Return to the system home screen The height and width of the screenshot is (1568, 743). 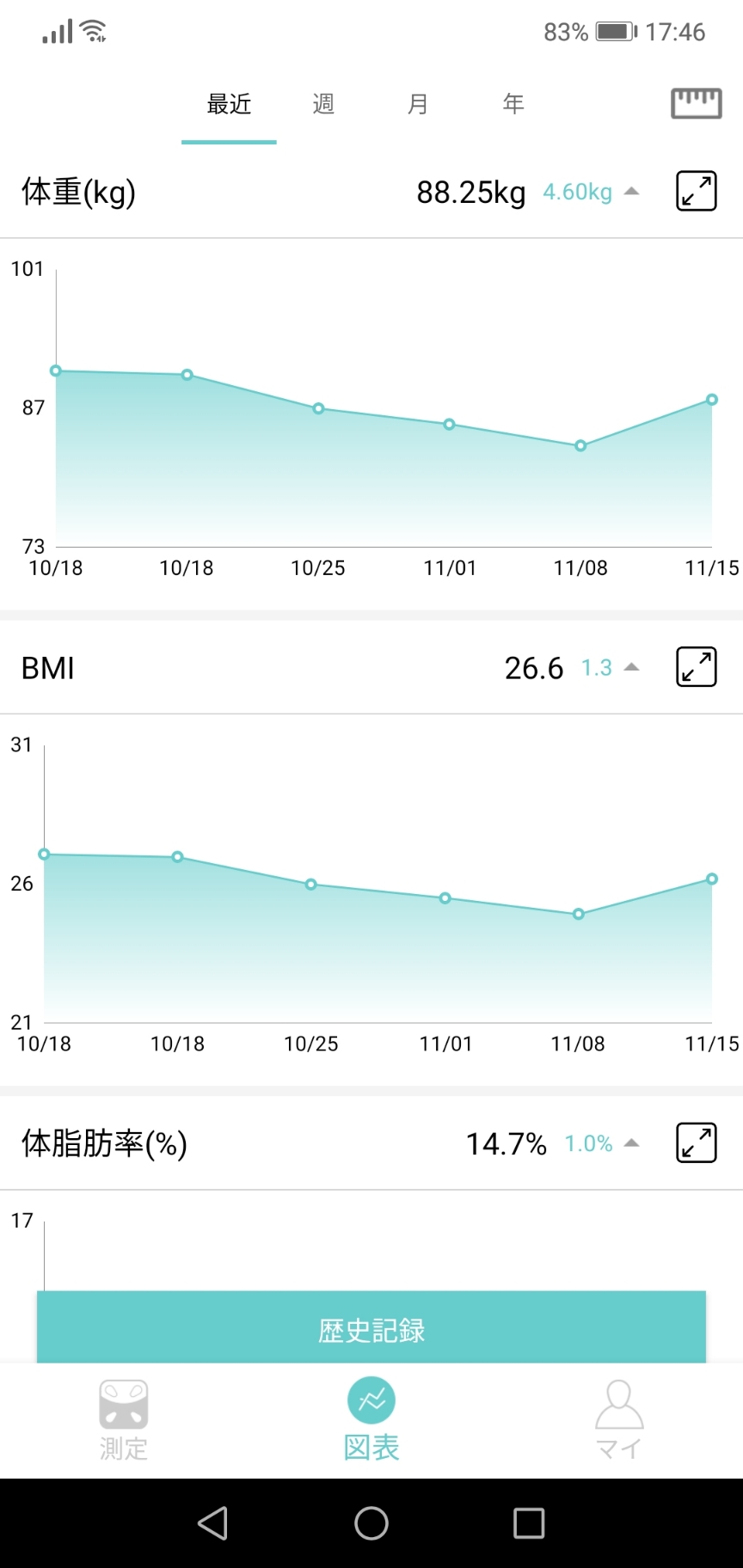click(371, 1523)
